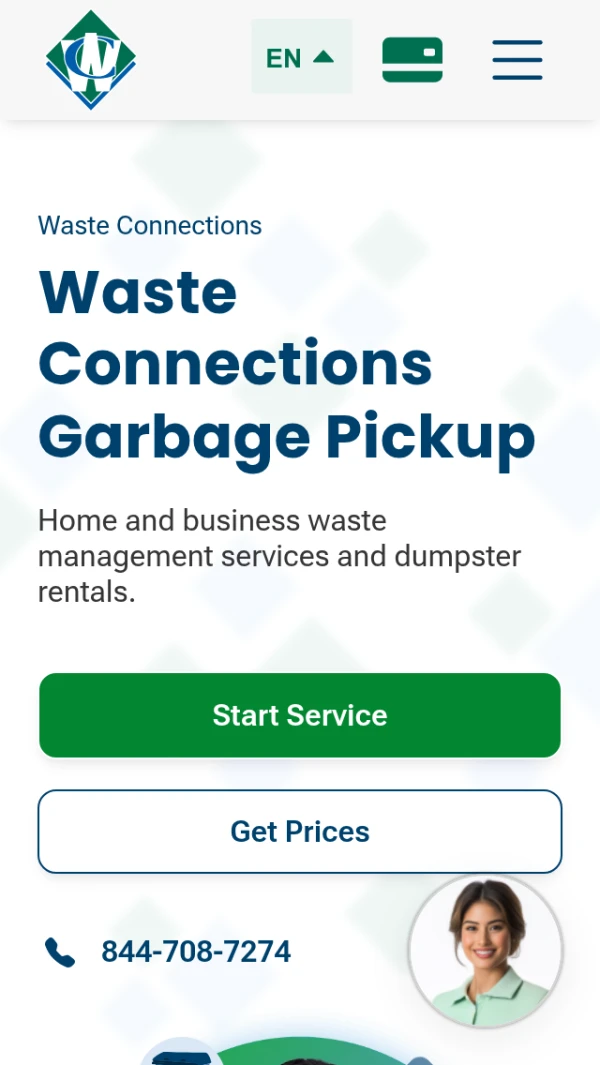600x1065 pixels.
Task: Open the Waste Connections logo home link
Action: point(91,60)
